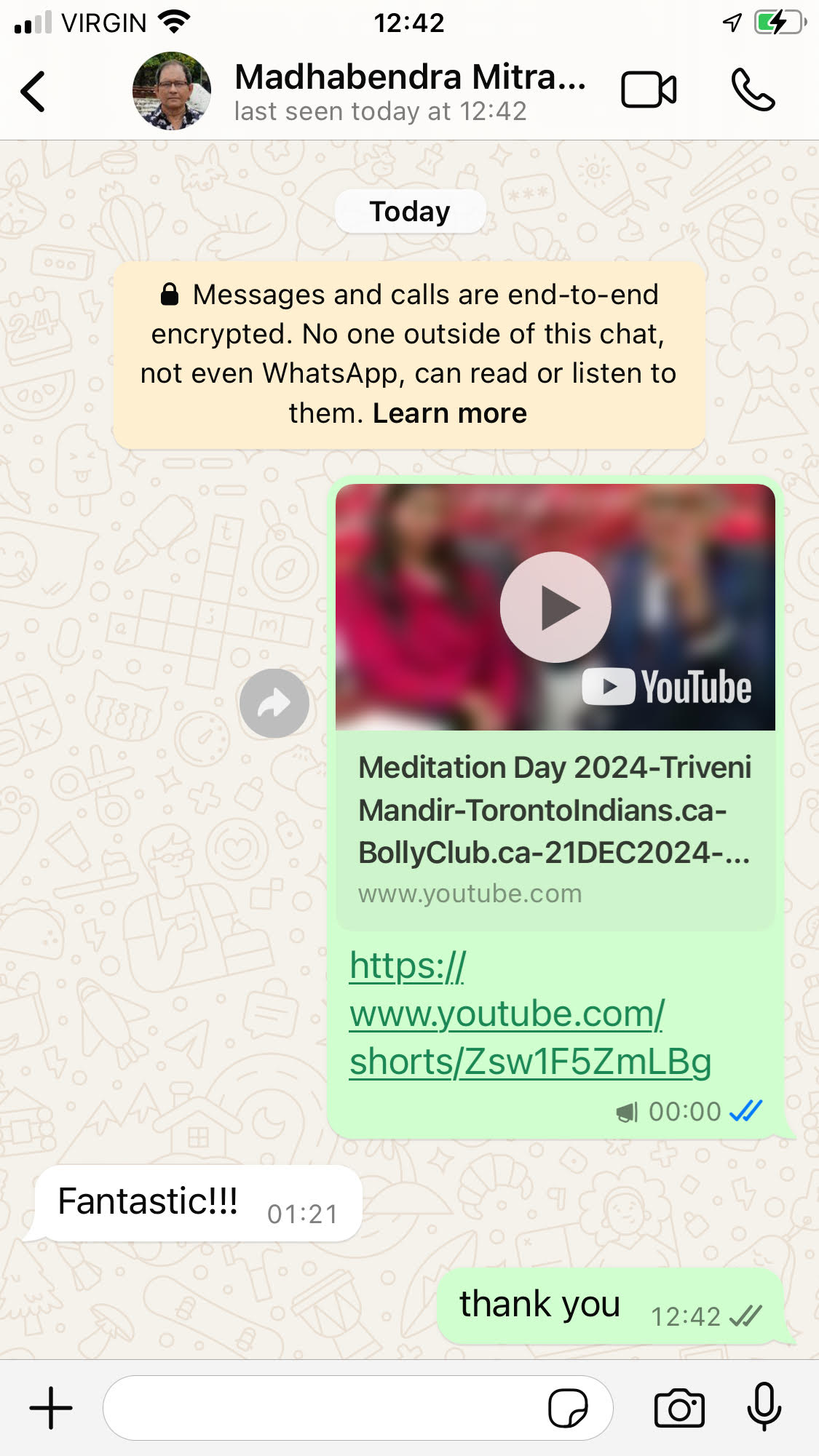Start a video call with Madhabendra

[648, 91]
